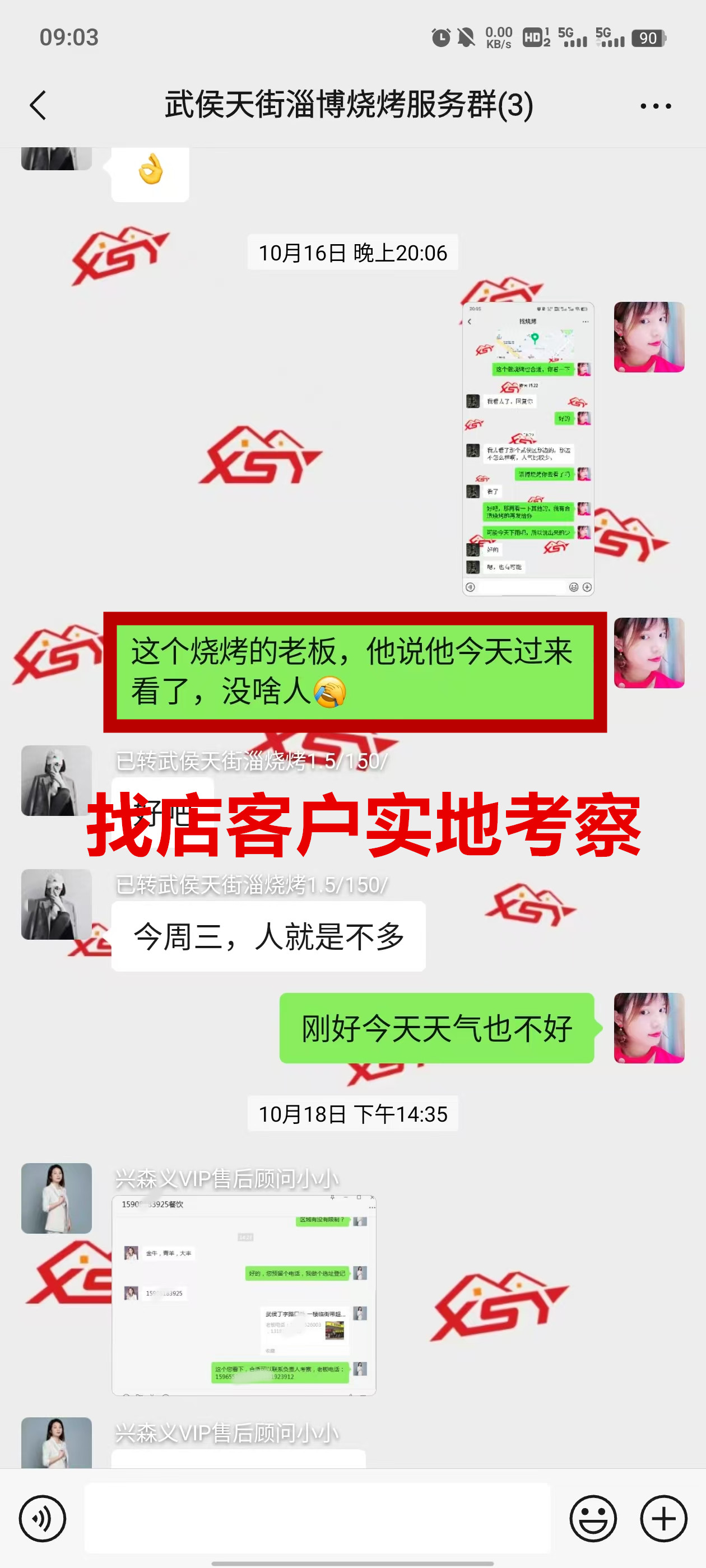Open the emoji sticker panel
The width and height of the screenshot is (706, 1568).
click(x=593, y=1518)
